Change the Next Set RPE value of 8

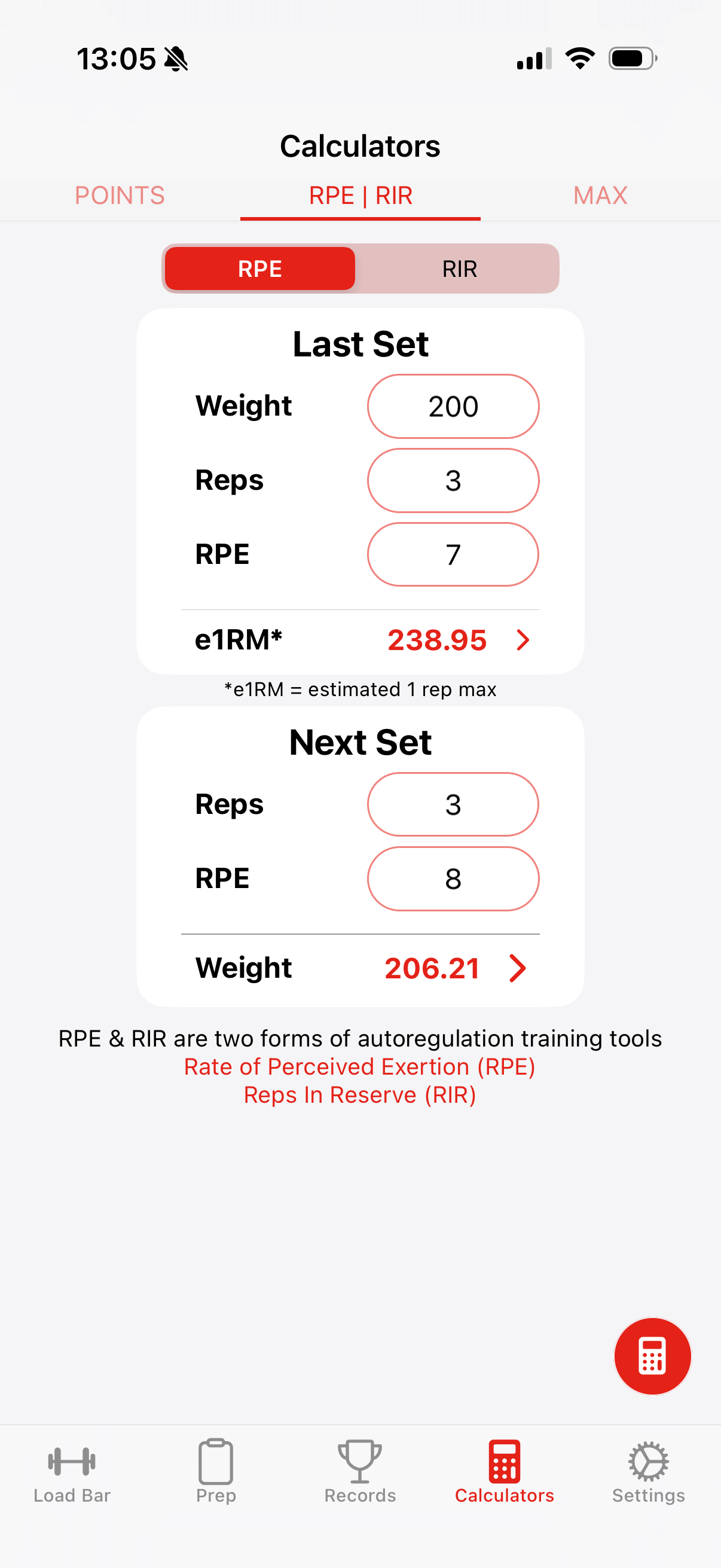453,879
